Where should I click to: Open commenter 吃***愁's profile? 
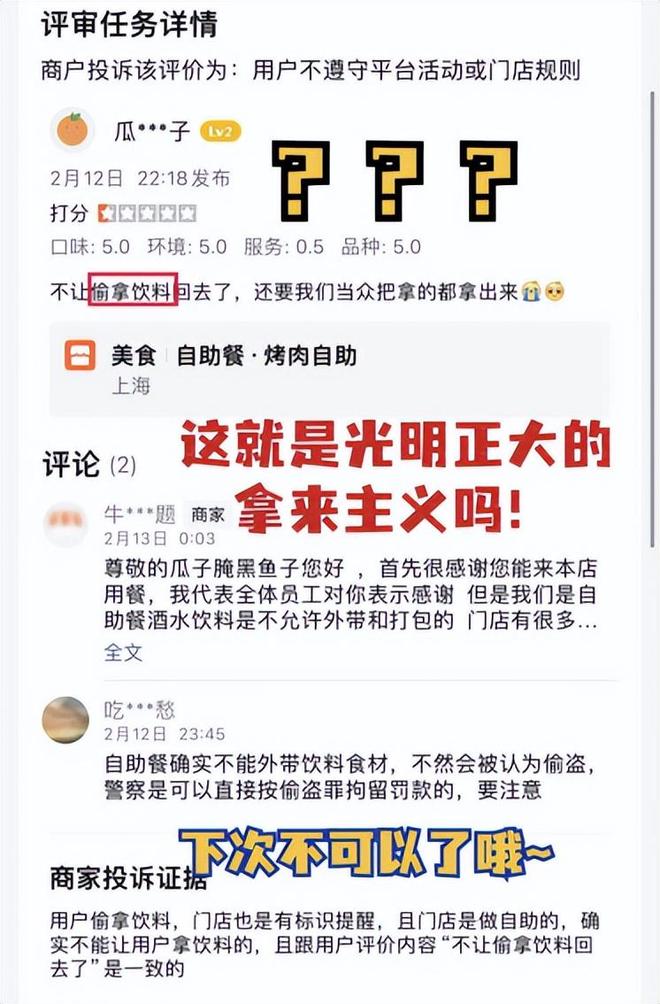pyautogui.click(x=66, y=719)
